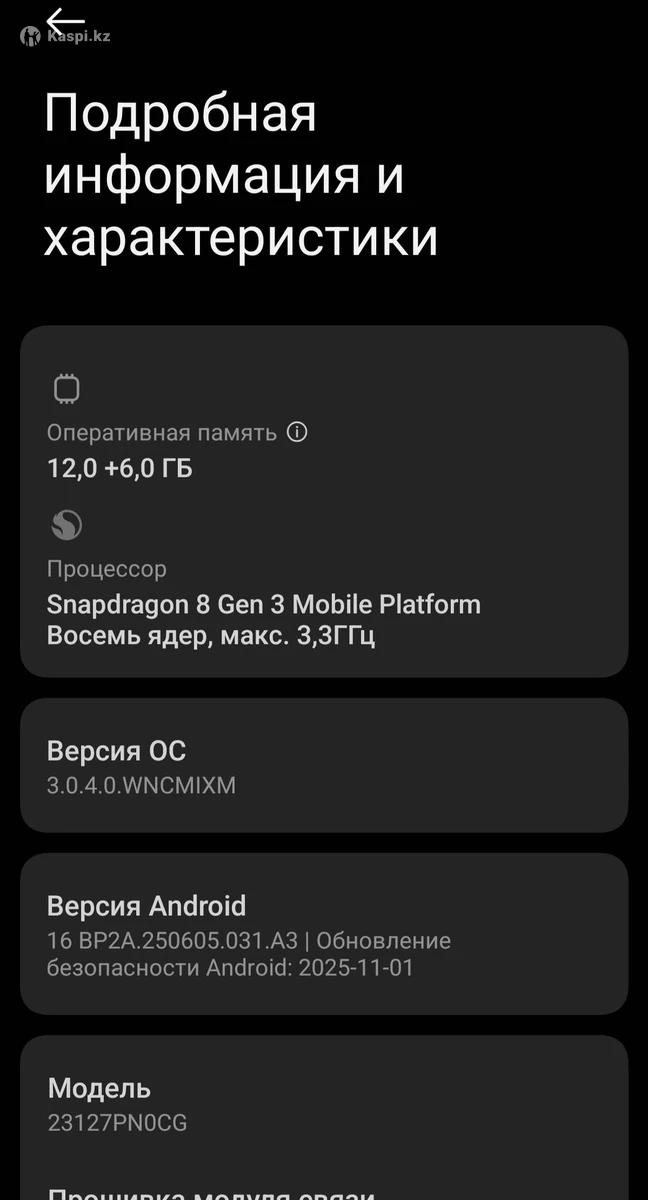The height and width of the screenshot is (1200, 648).
Task: Go back using the top arrow
Action: click(65, 21)
